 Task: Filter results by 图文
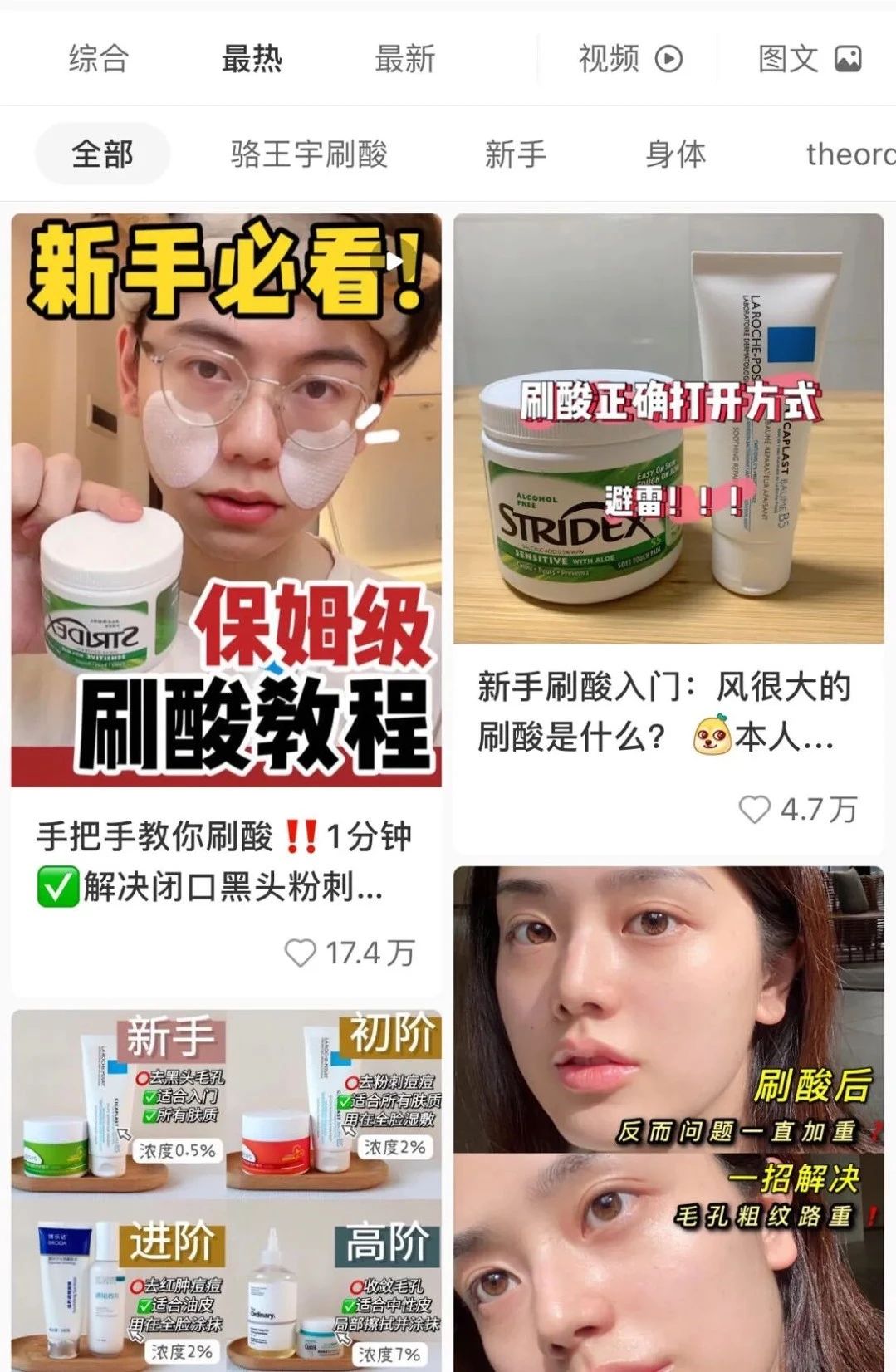(809, 59)
